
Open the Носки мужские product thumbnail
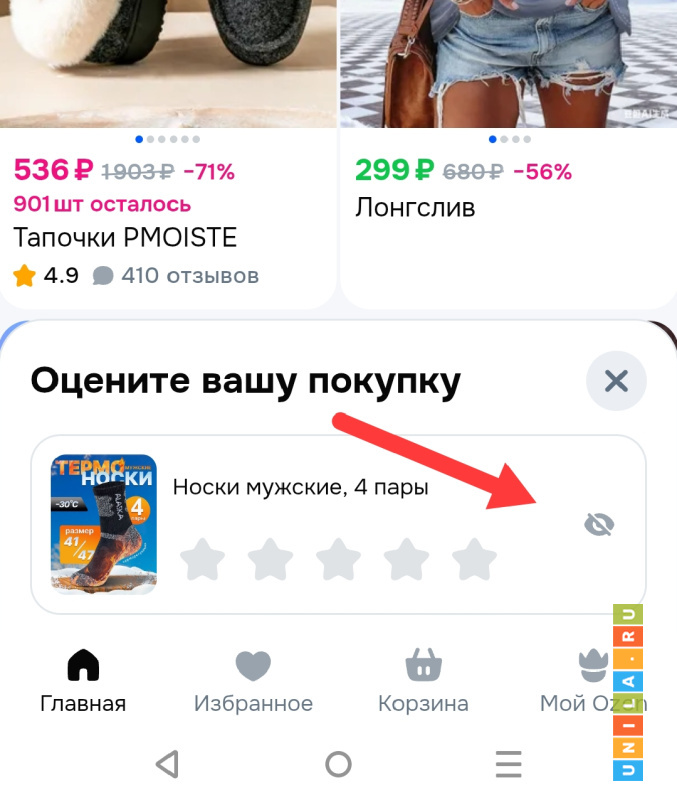tap(104, 524)
